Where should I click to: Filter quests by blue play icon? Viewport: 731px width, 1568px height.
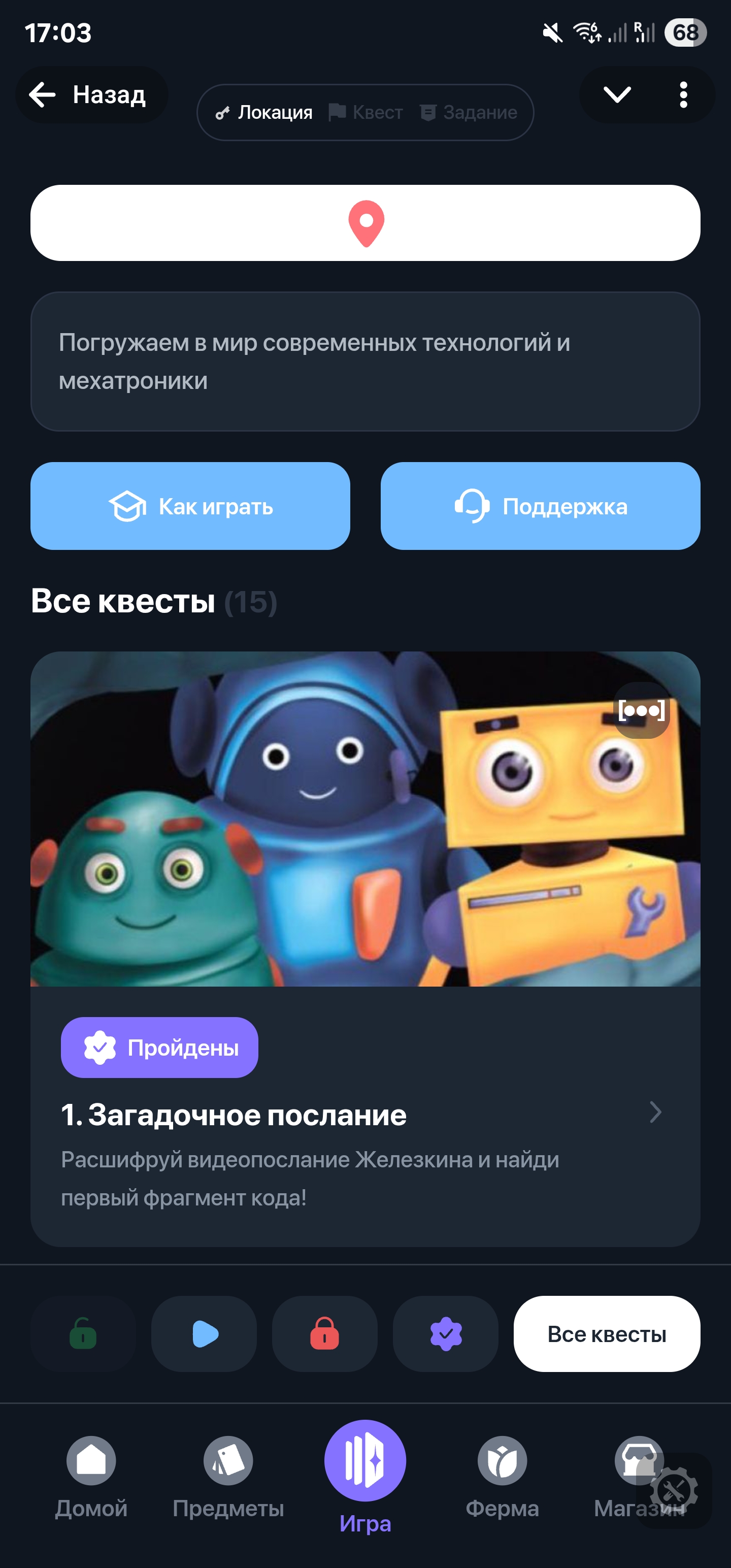tap(204, 1333)
